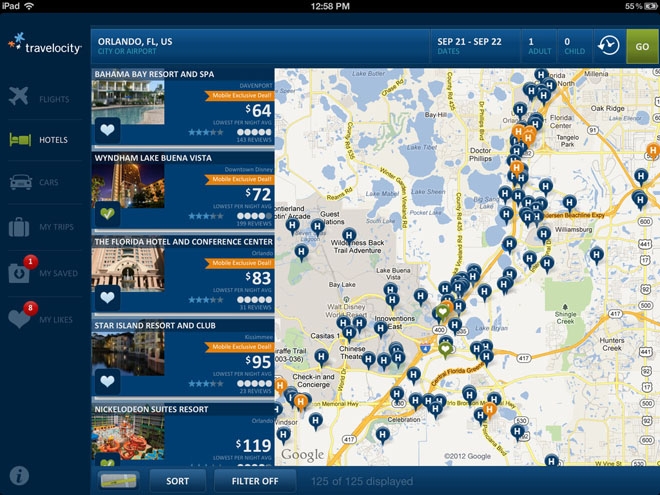Like Star Island Resort and Club
Viewport: 660px width, 495px height.
tap(107, 381)
